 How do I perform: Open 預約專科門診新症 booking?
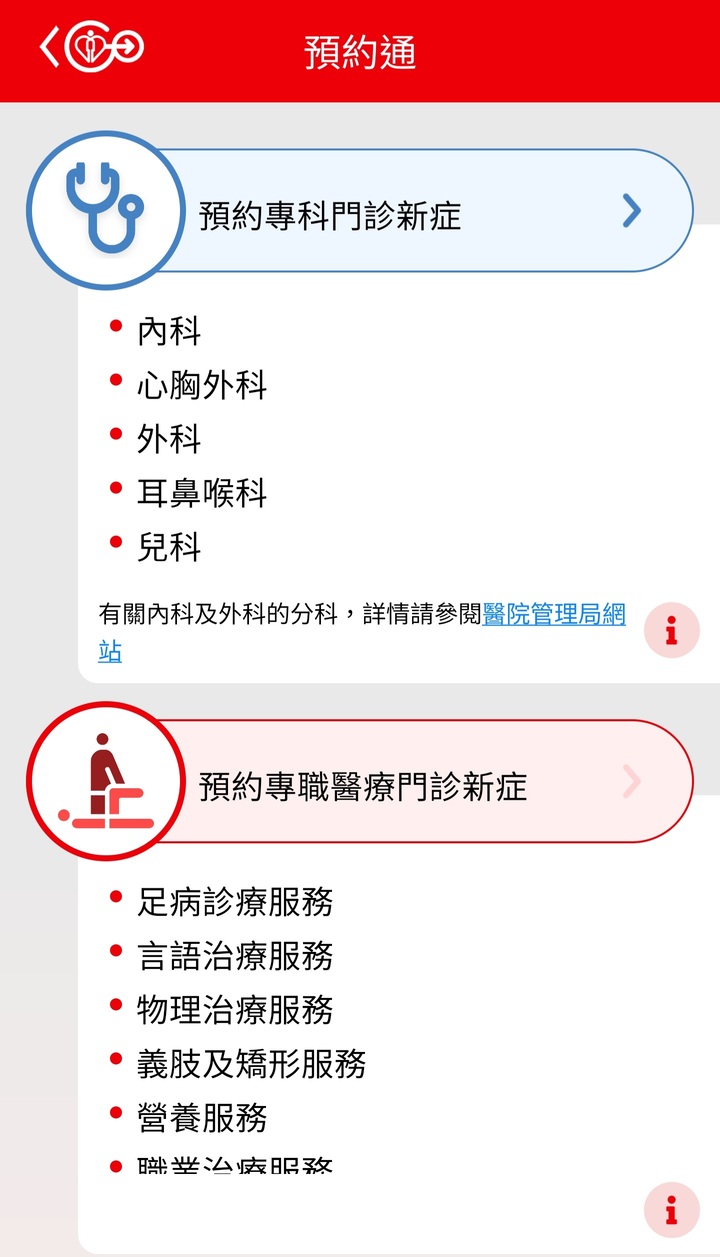click(x=360, y=211)
